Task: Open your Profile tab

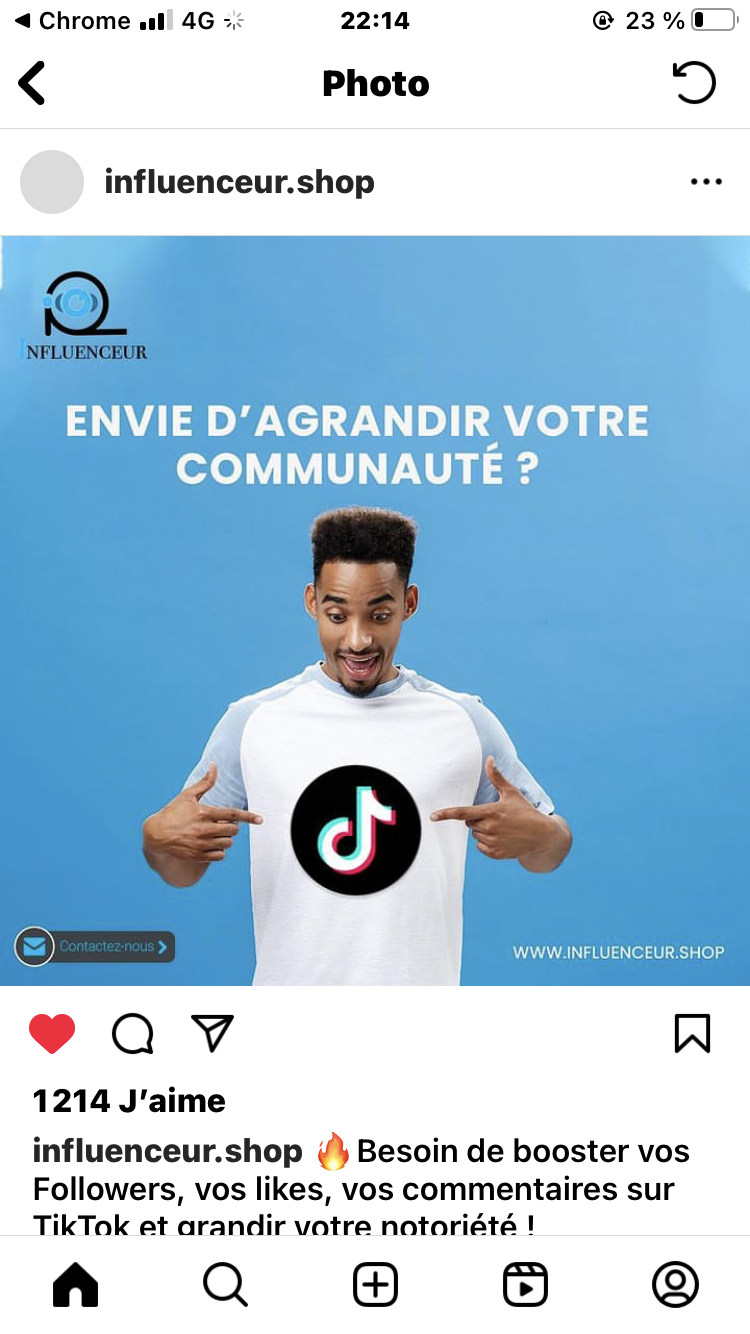Action: click(x=675, y=1285)
